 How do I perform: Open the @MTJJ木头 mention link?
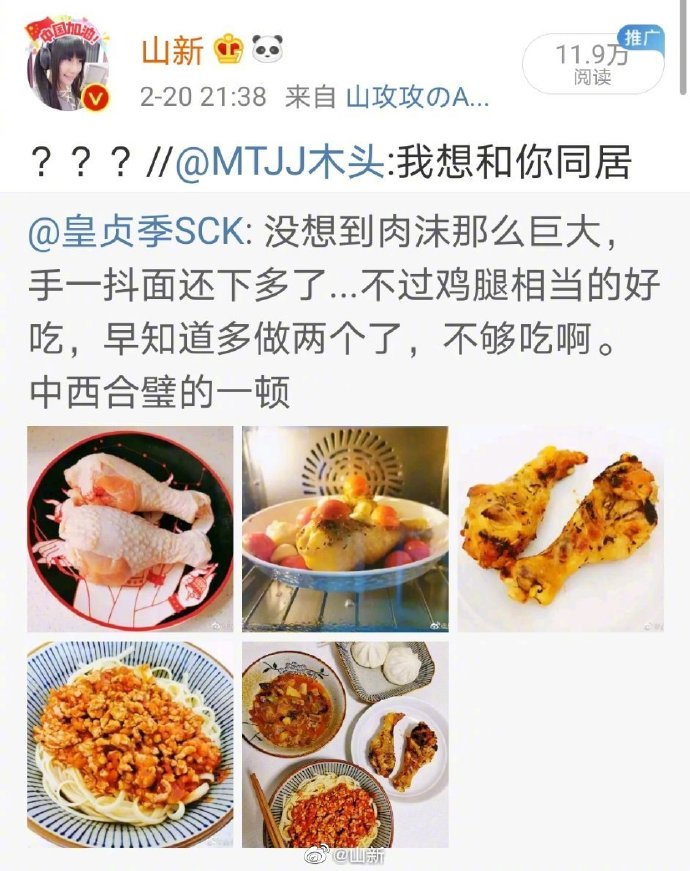coord(279,162)
